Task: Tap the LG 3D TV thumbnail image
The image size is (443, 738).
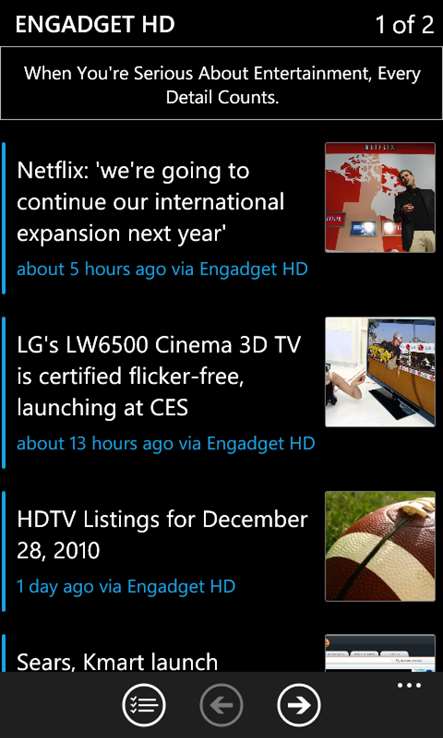Action: coord(380,372)
